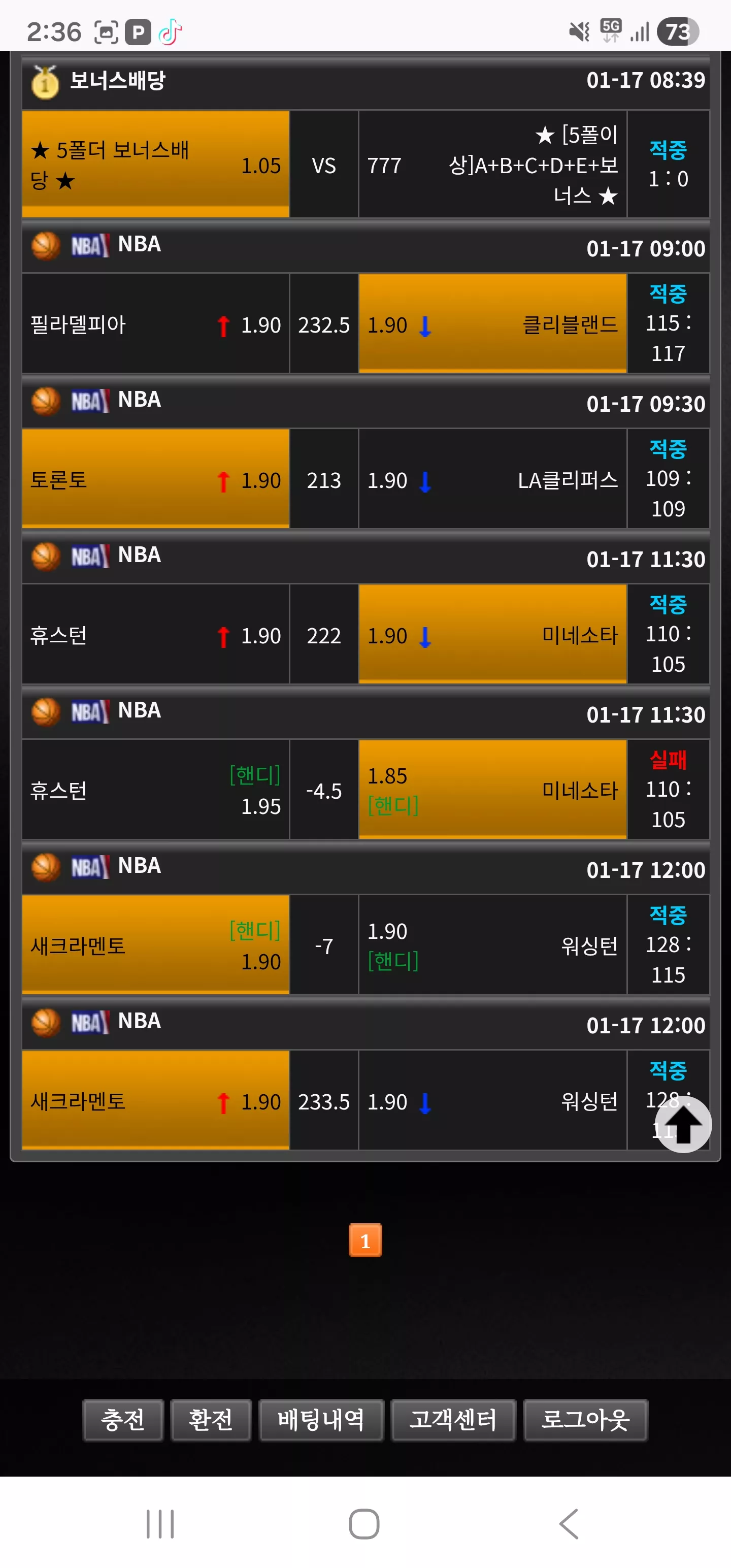The width and height of the screenshot is (731, 1568).
Task: Go back with system back button
Action: pos(569,1524)
